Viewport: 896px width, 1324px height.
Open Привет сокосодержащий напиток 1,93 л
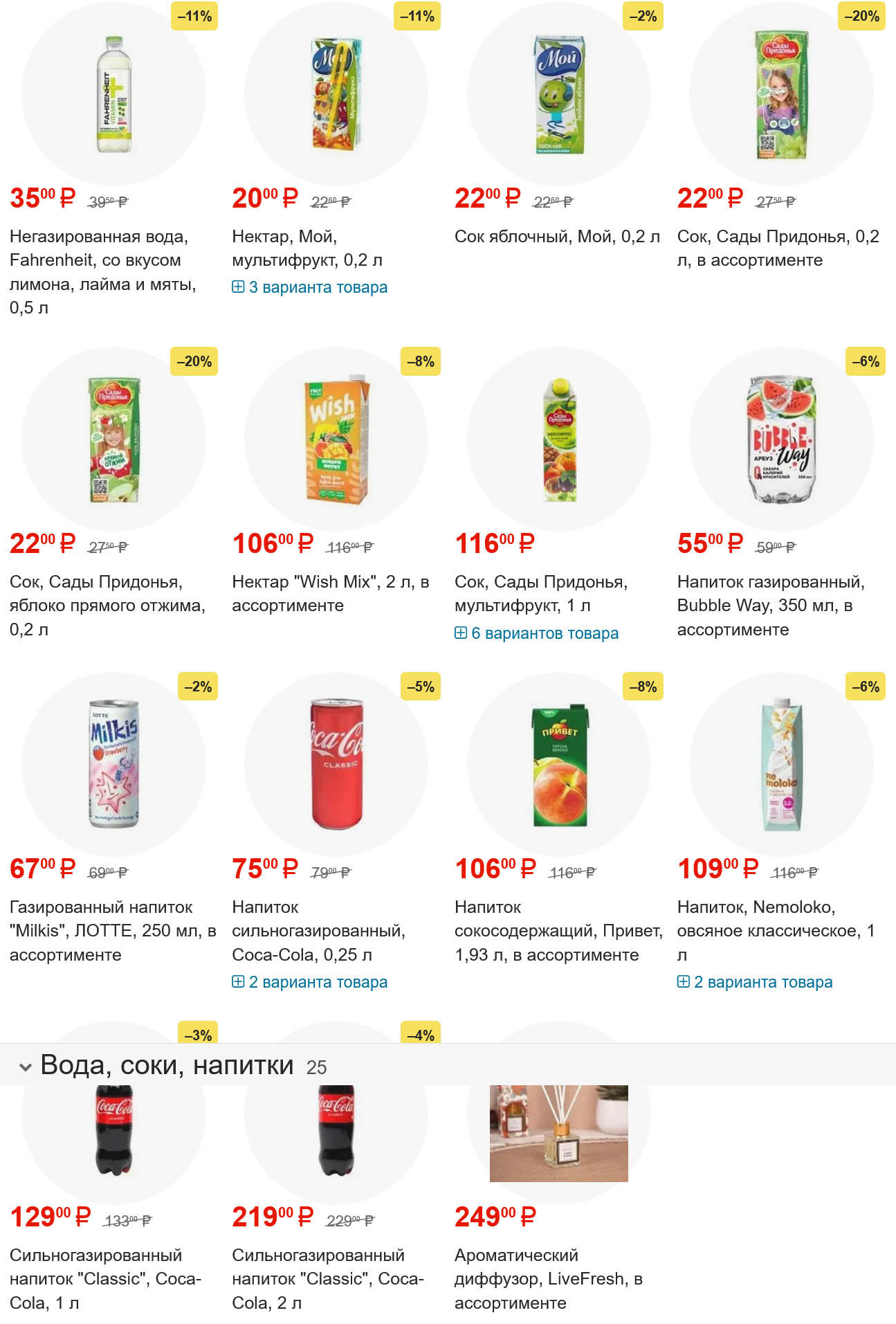point(558,930)
